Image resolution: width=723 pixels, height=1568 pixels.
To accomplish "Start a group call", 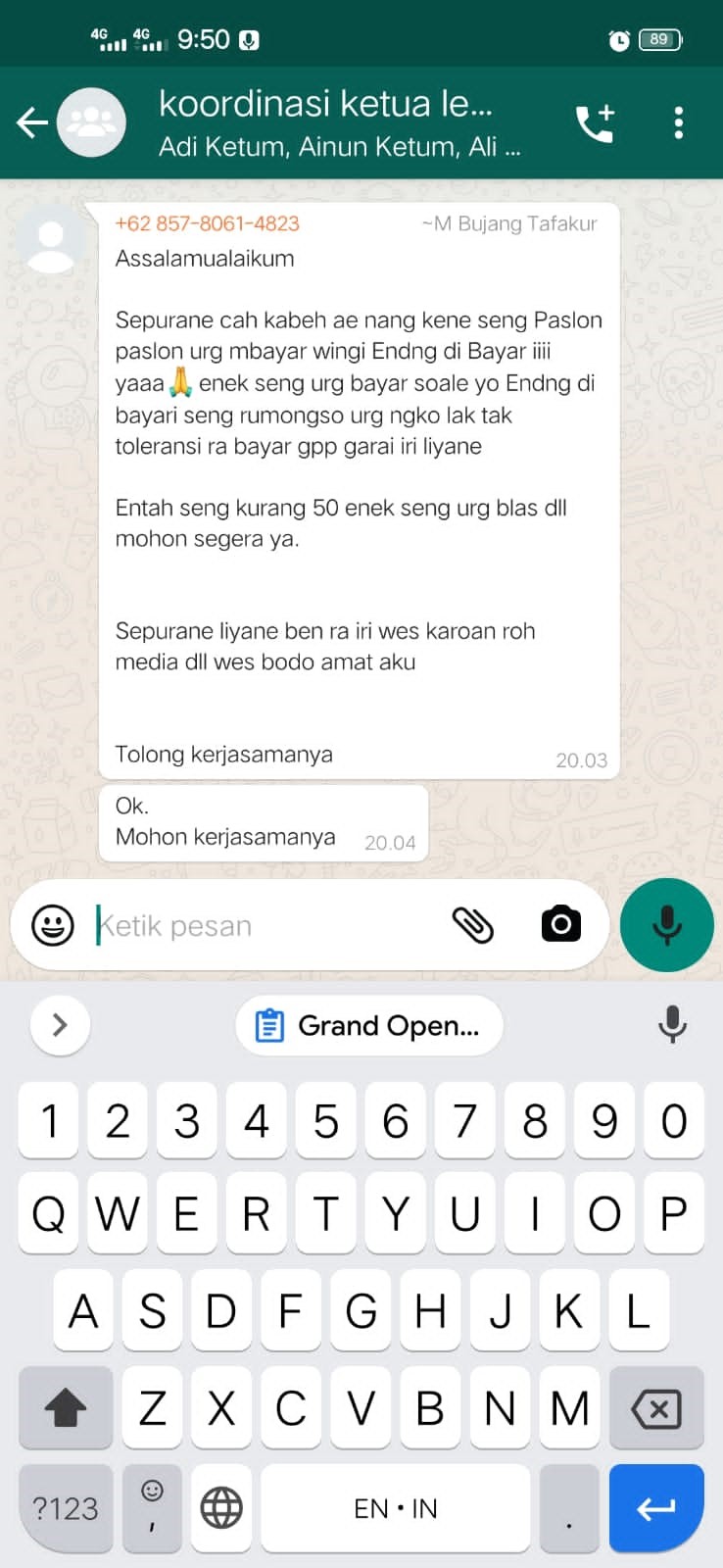I will (594, 122).
